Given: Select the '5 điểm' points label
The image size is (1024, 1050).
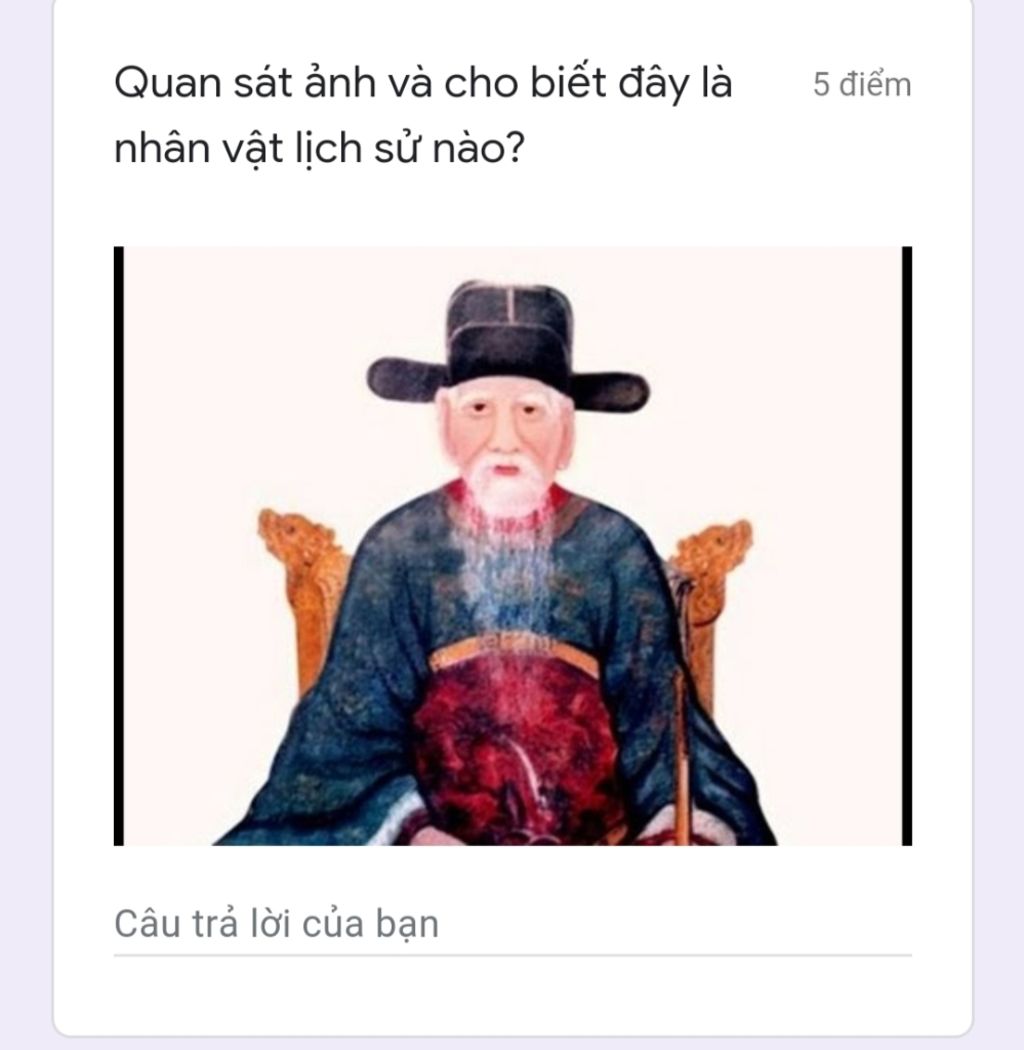Looking at the screenshot, I should (x=862, y=84).
